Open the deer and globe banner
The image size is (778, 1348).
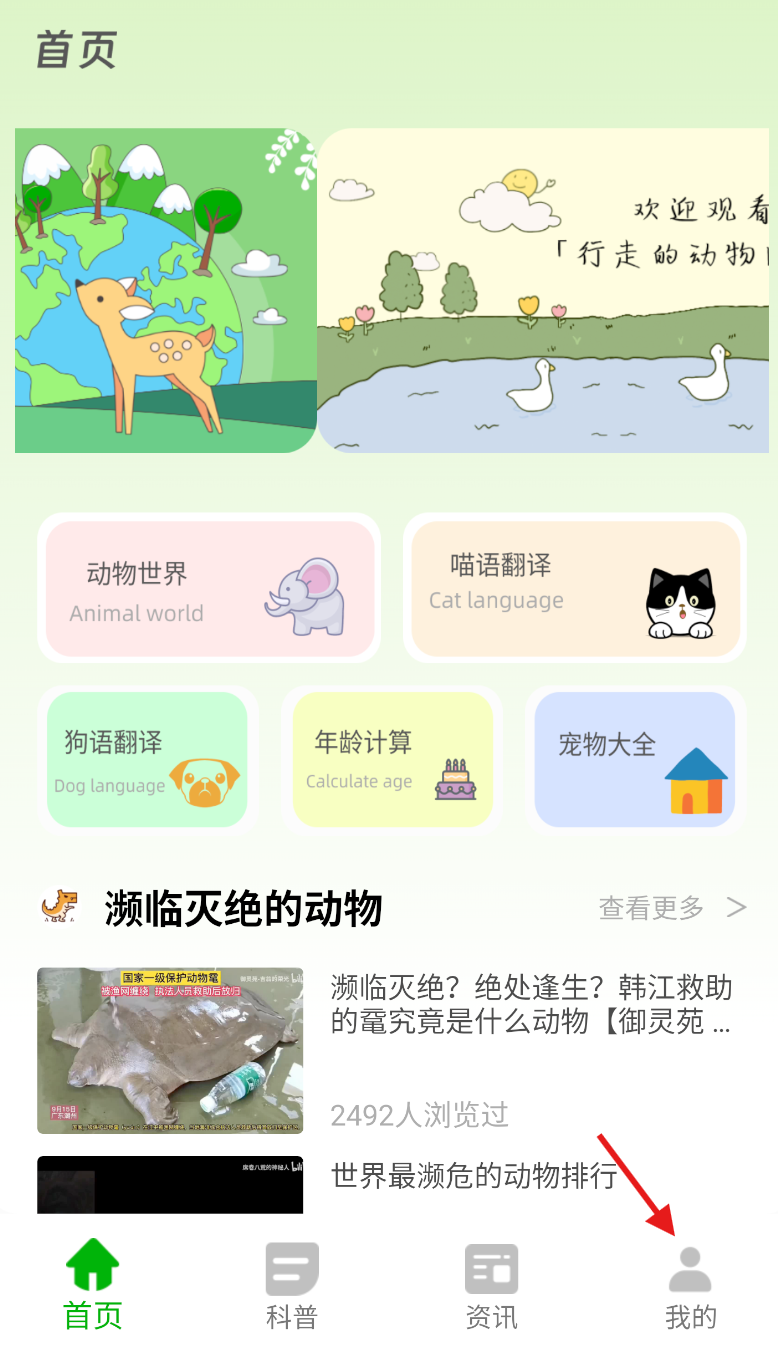click(165, 290)
